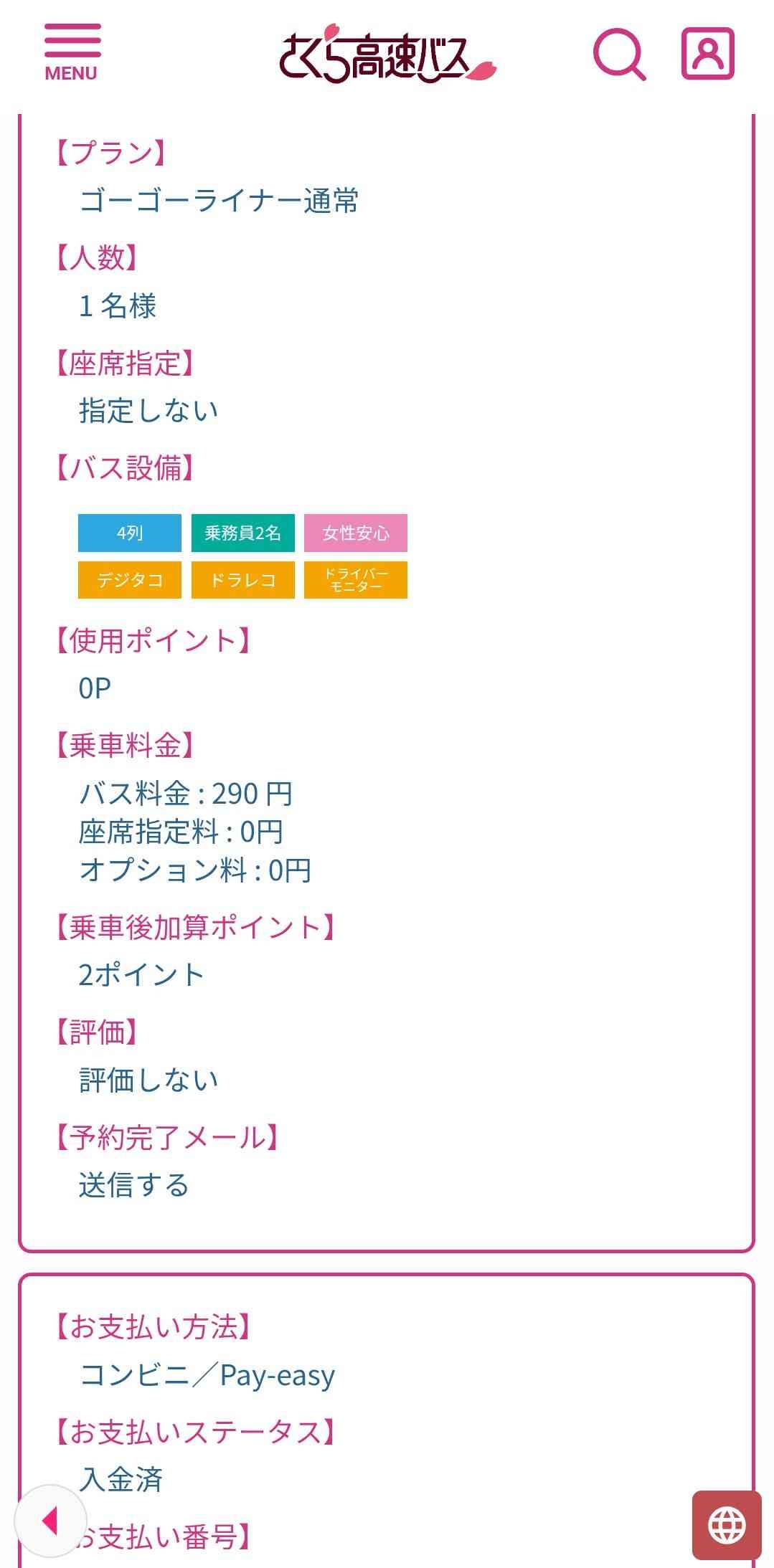Open the search magnifier icon
The width and height of the screenshot is (774, 1568).
point(619,54)
